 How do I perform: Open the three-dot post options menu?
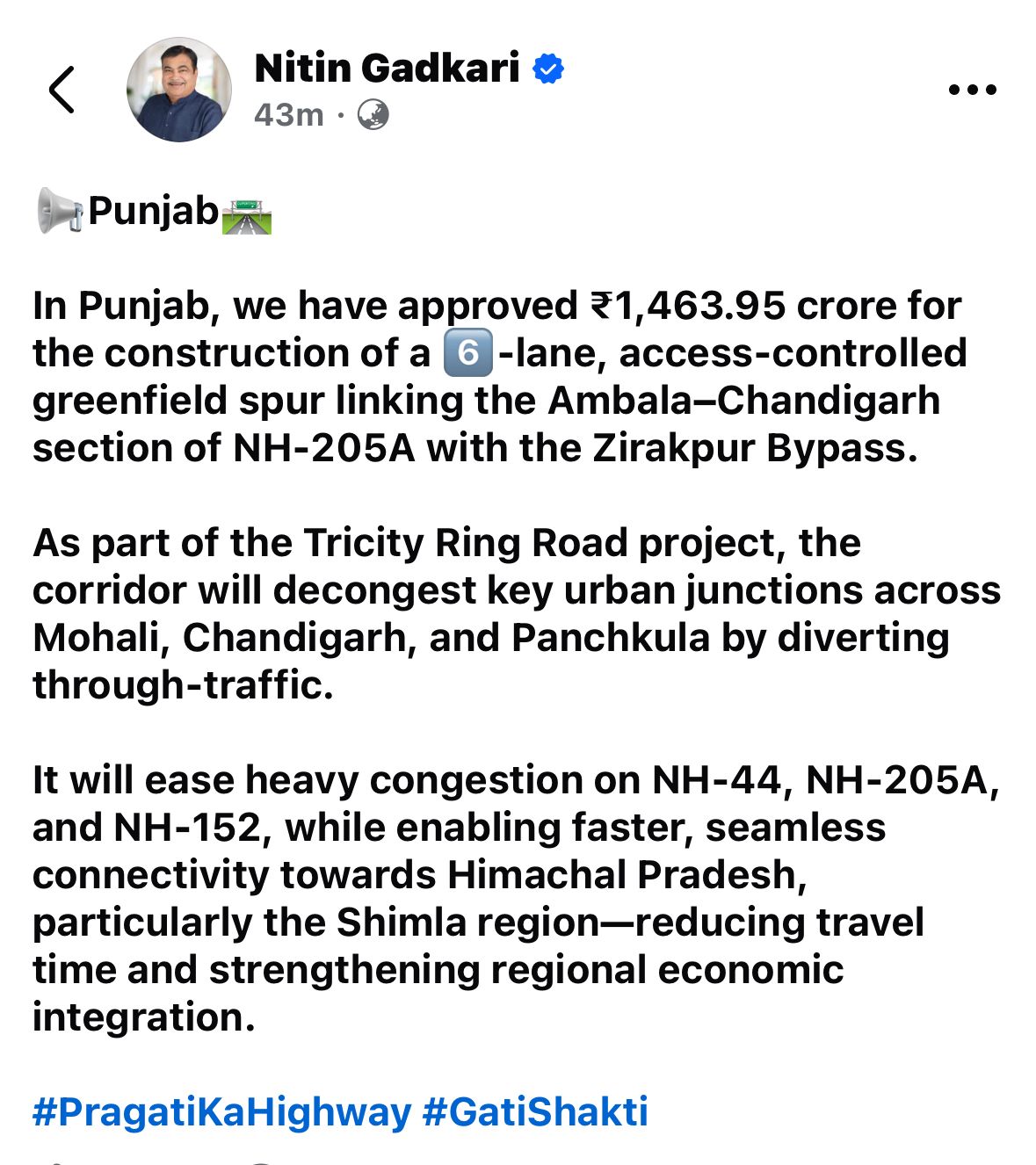pos(973,90)
